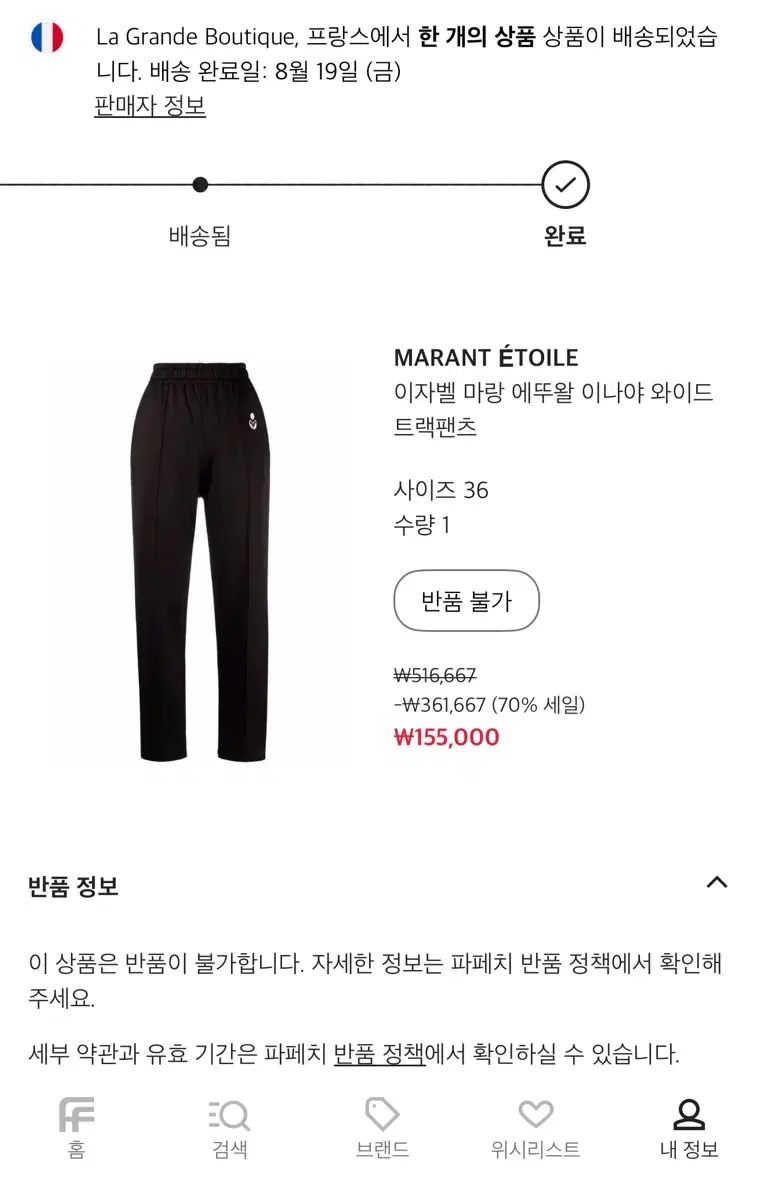Tap the 반품 불가 button
Image resolution: width=766 pixels, height=1200 pixels.
click(466, 601)
